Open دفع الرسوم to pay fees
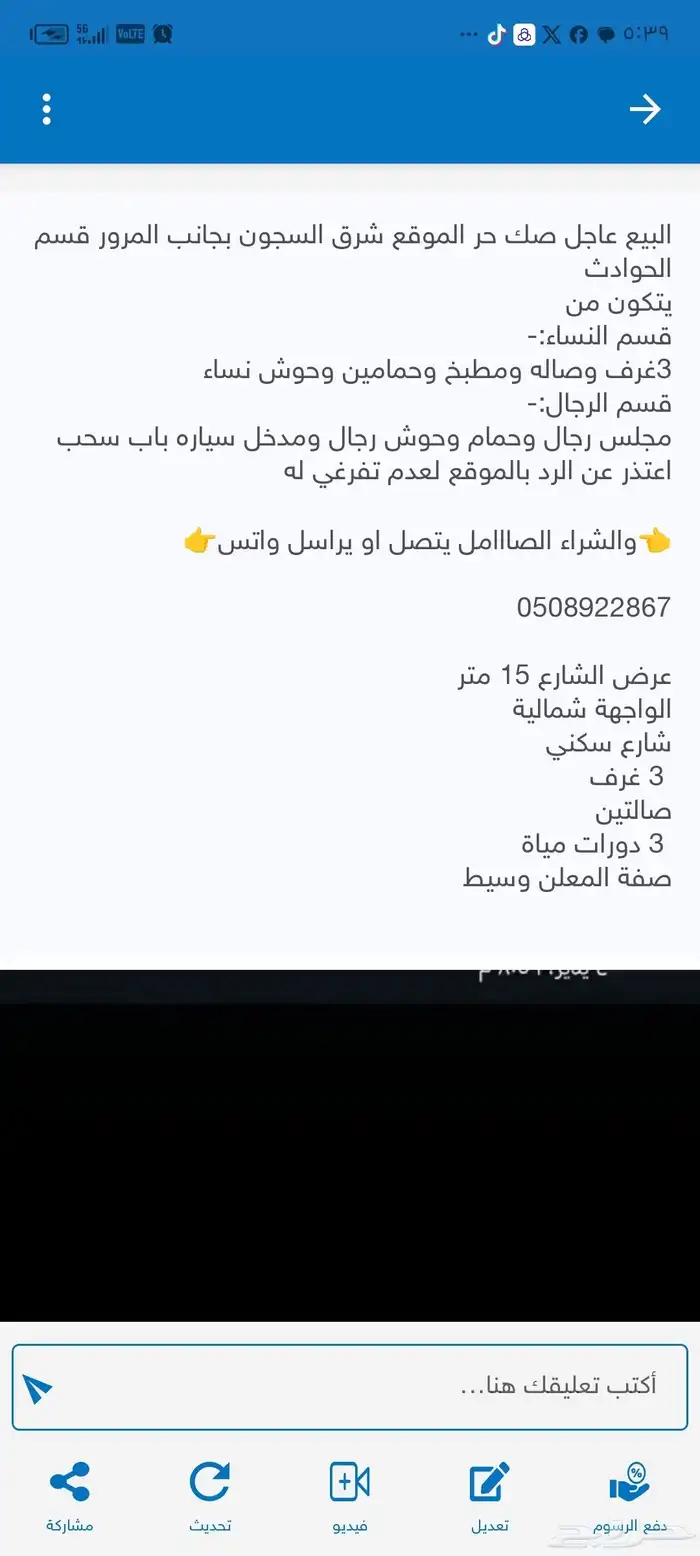Screen dimensions: 700x1556 coord(628,1495)
